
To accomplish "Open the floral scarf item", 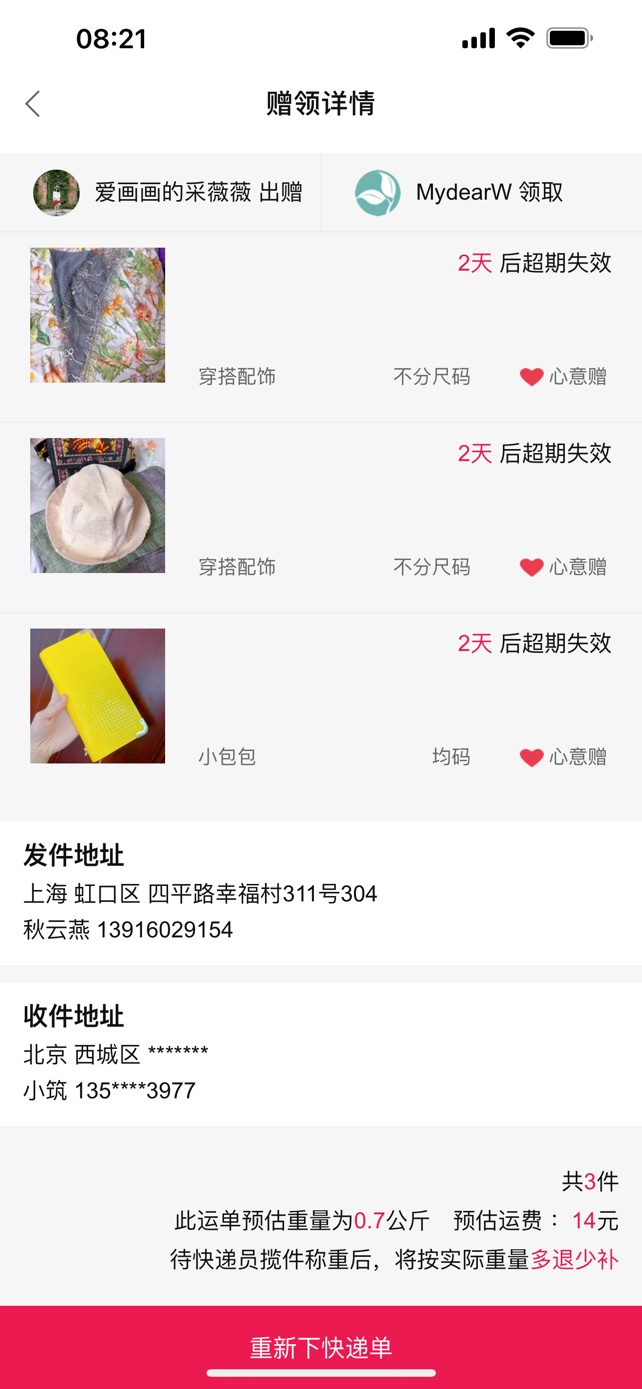I will 98,316.
